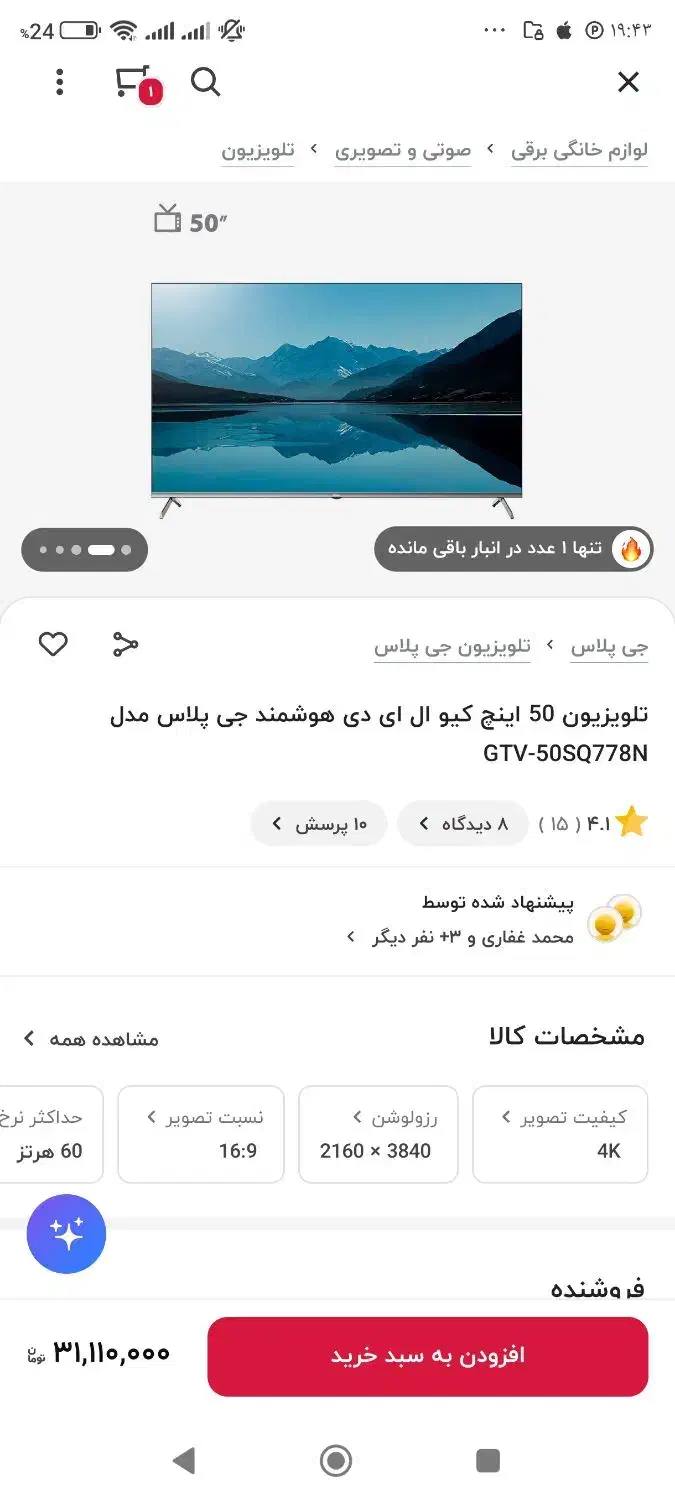Tap مشاهده همه for specifications
675x1500 pixels.
click(x=92, y=1038)
